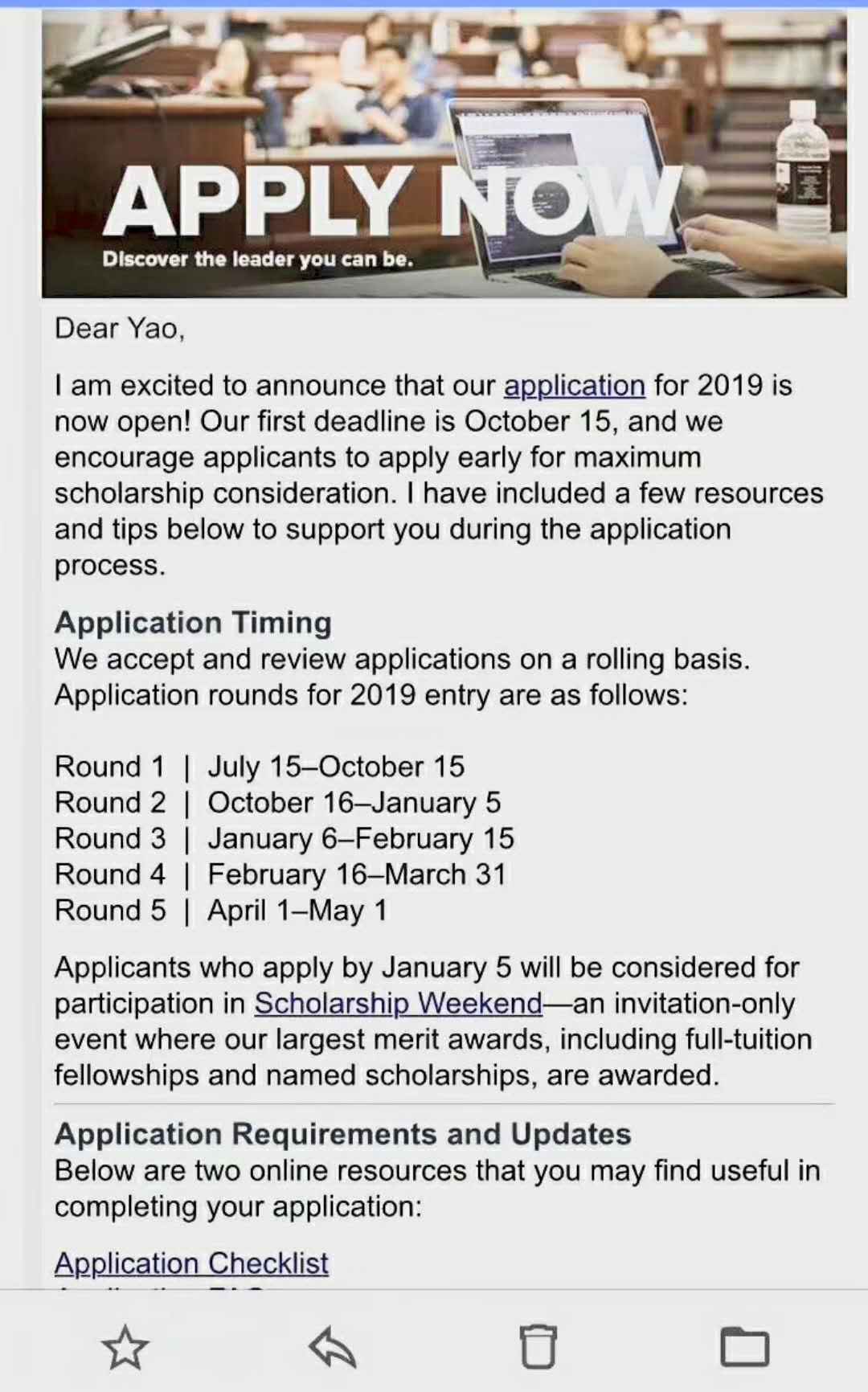This screenshot has width=868, height=1392.
Task: Star this email
Action: click(125, 1348)
